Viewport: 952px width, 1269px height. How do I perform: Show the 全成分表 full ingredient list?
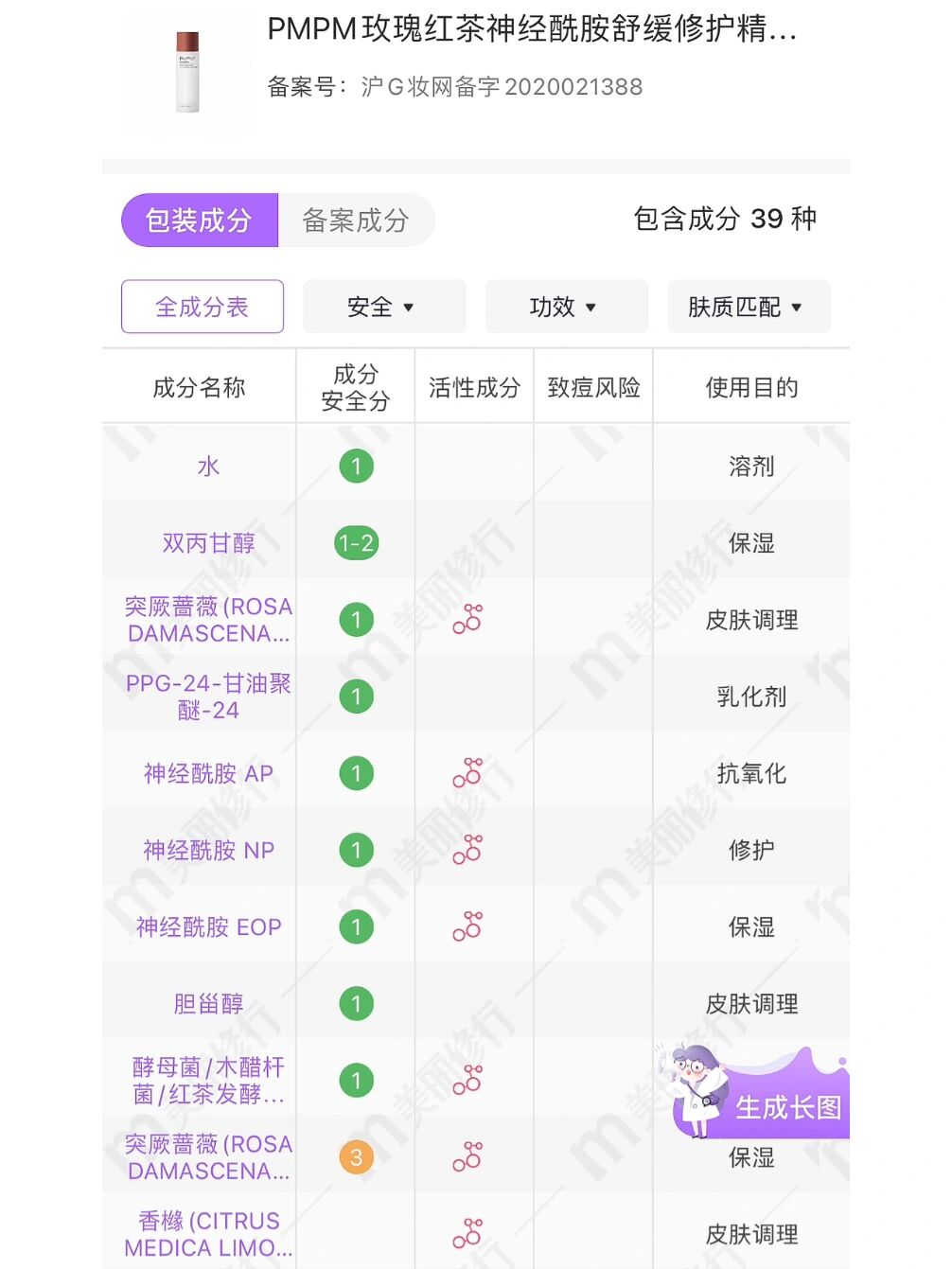coord(203,307)
